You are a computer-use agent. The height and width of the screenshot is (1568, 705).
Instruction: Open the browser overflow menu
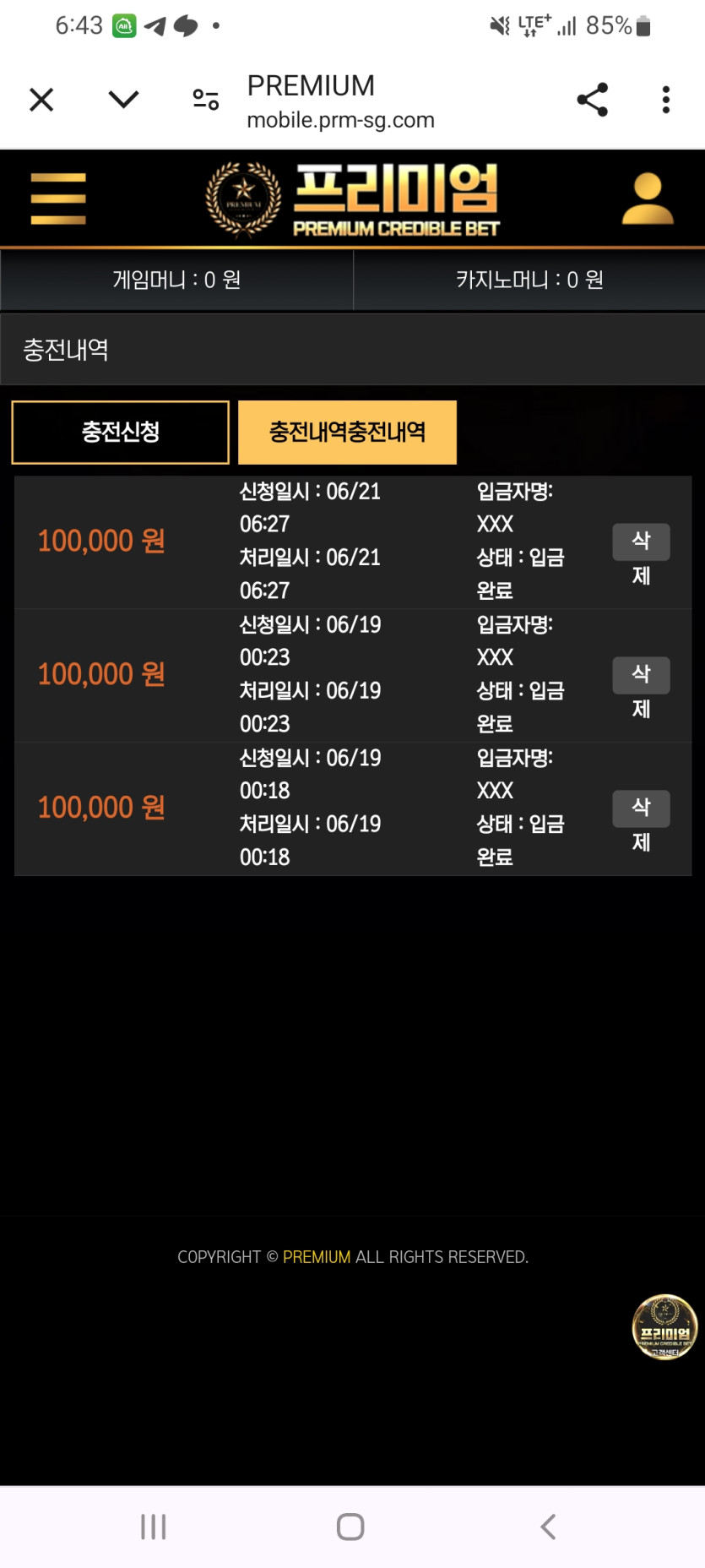(665, 100)
